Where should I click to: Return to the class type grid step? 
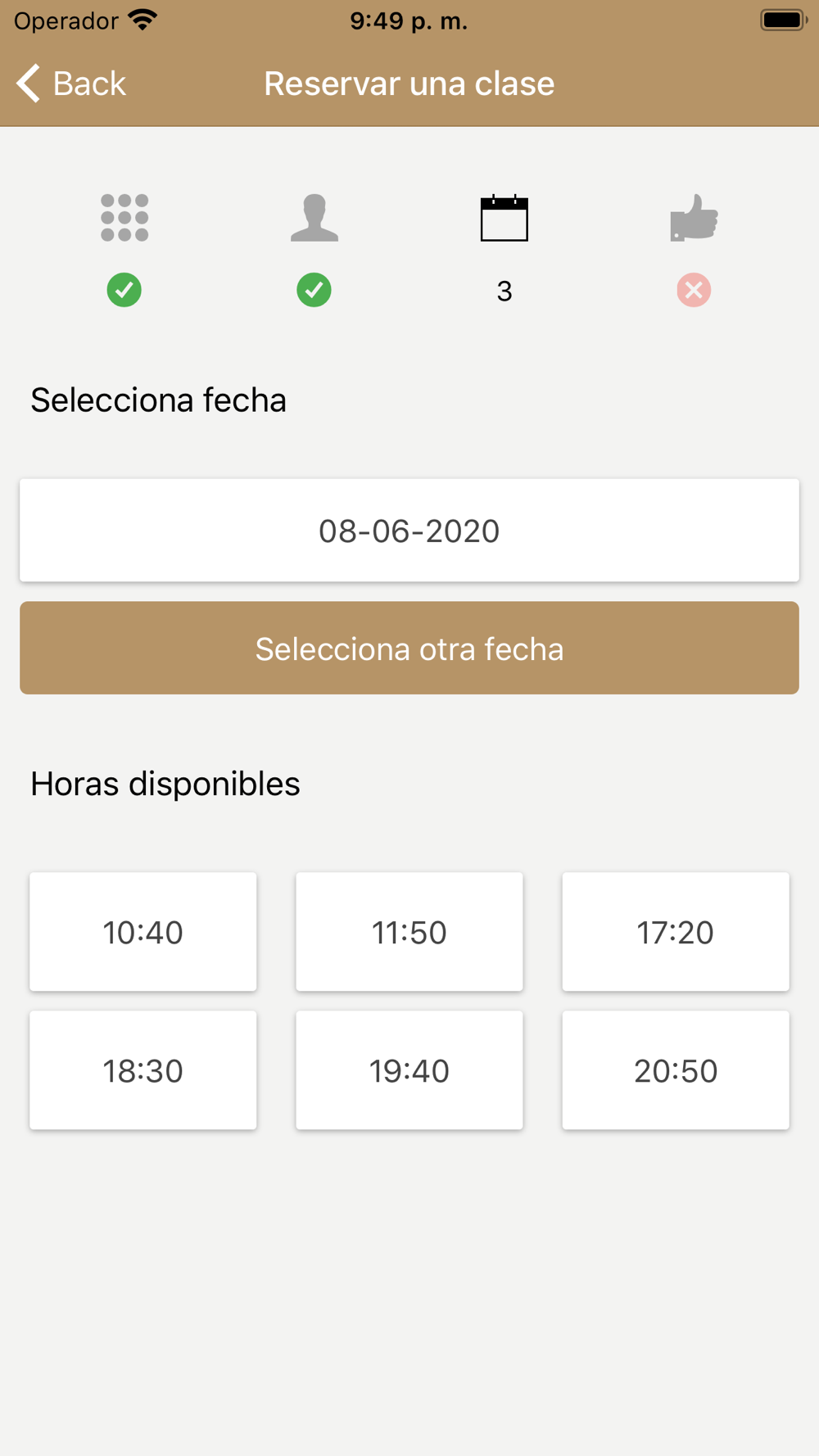(124, 218)
